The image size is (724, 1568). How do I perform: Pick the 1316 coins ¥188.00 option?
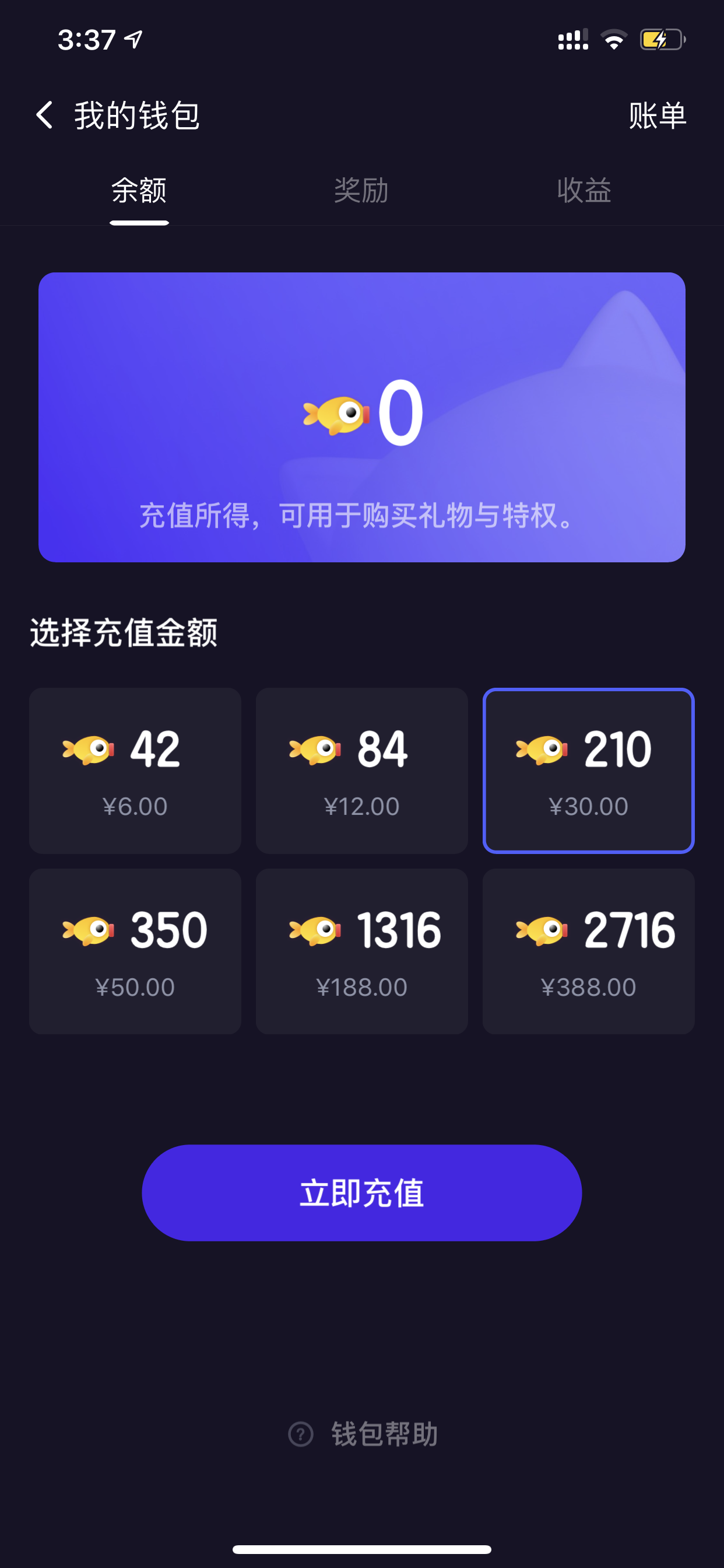362,951
